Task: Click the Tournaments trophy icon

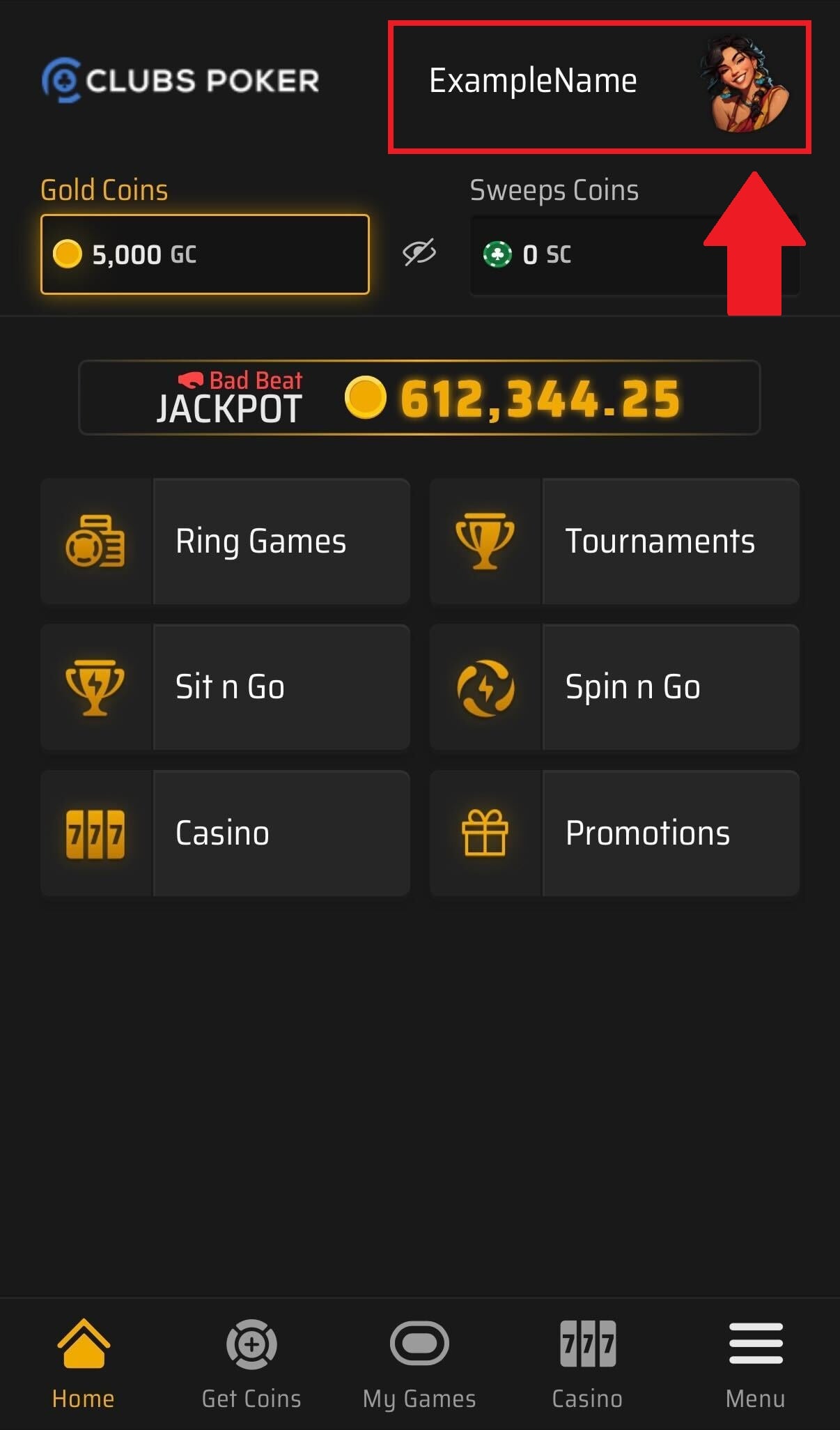Action: 487,541
